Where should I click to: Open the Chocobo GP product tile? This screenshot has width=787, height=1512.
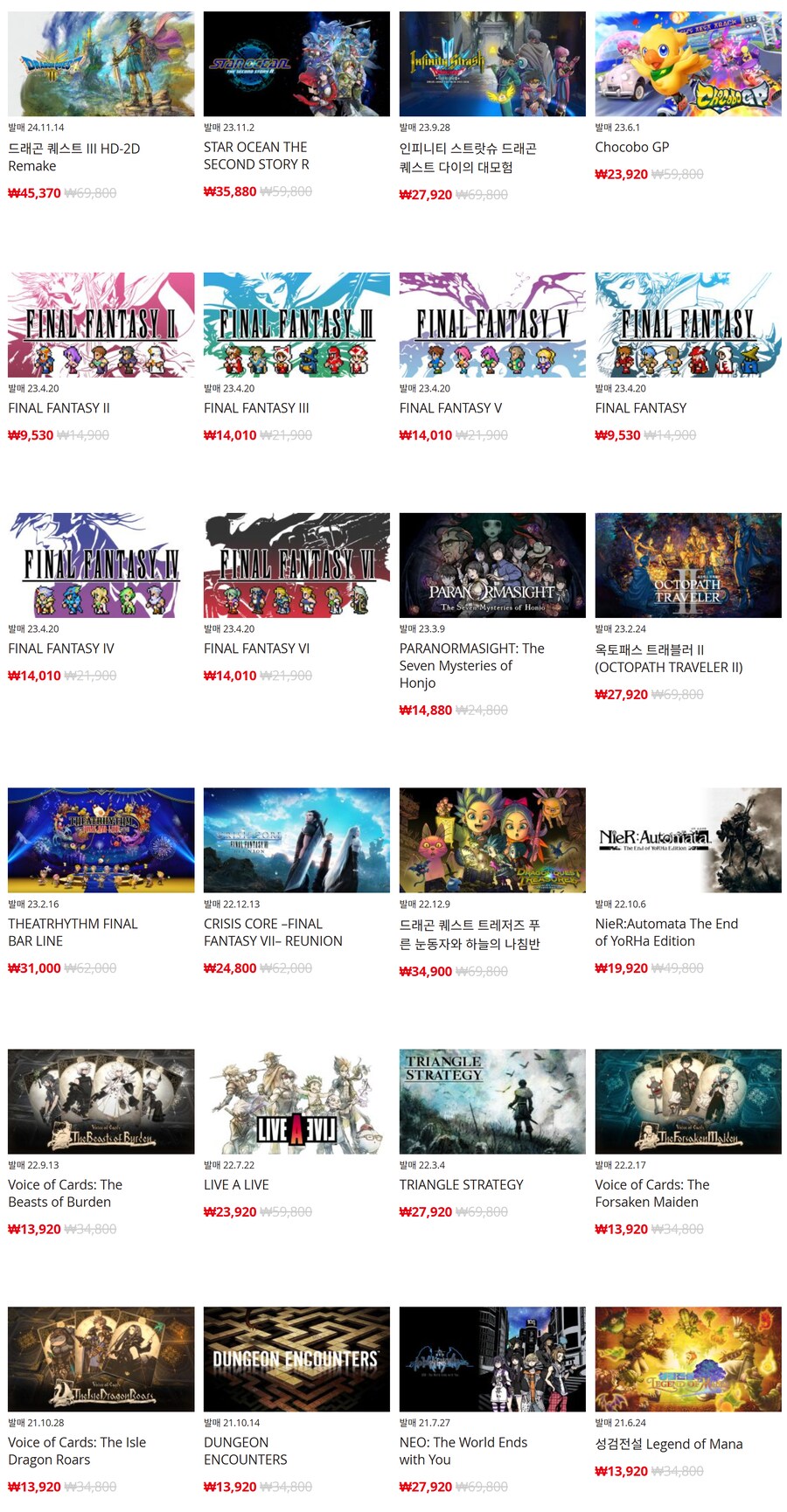(x=688, y=64)
